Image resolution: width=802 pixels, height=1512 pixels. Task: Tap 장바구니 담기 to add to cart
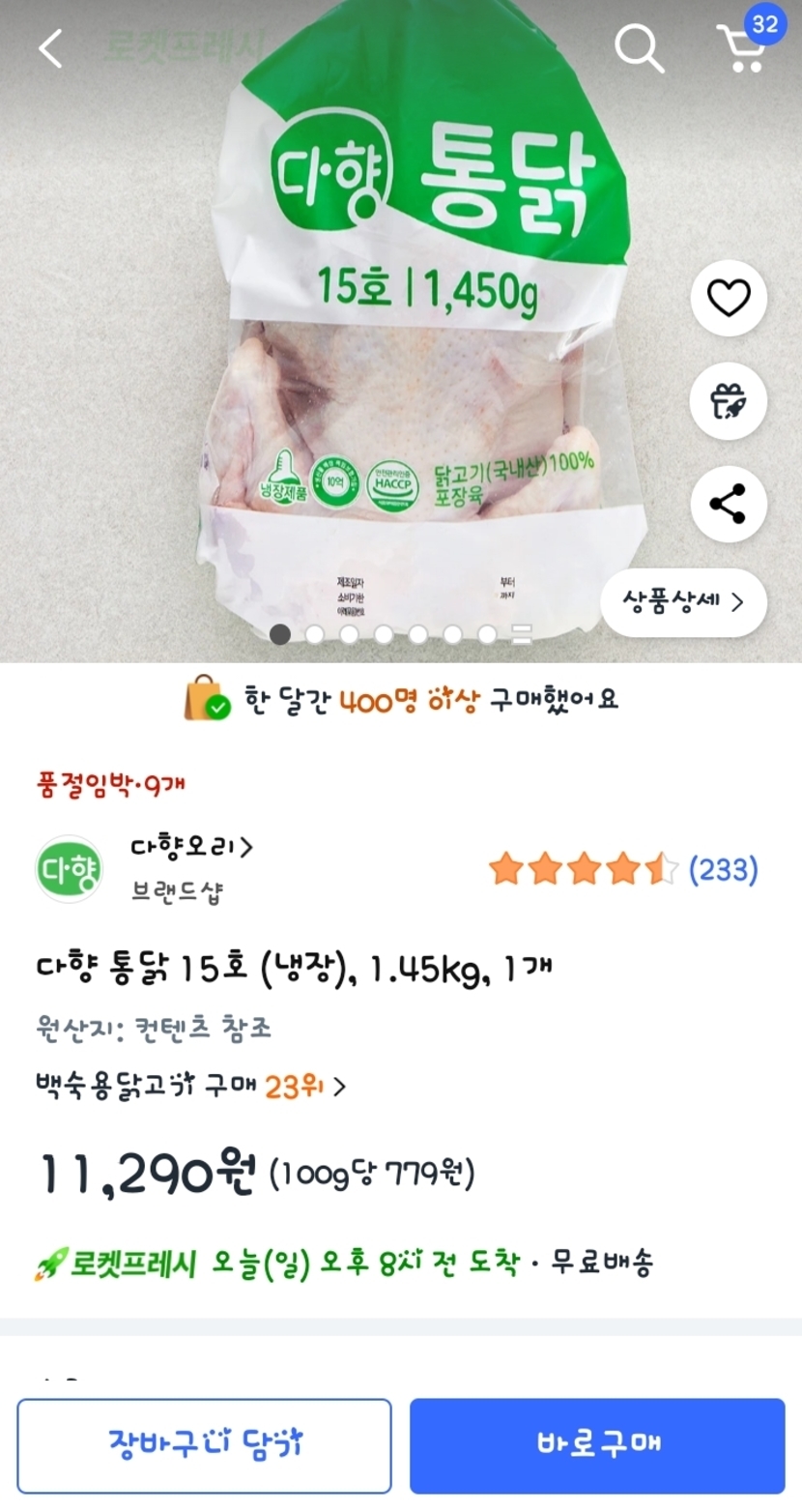click(x=204, y=1445)
